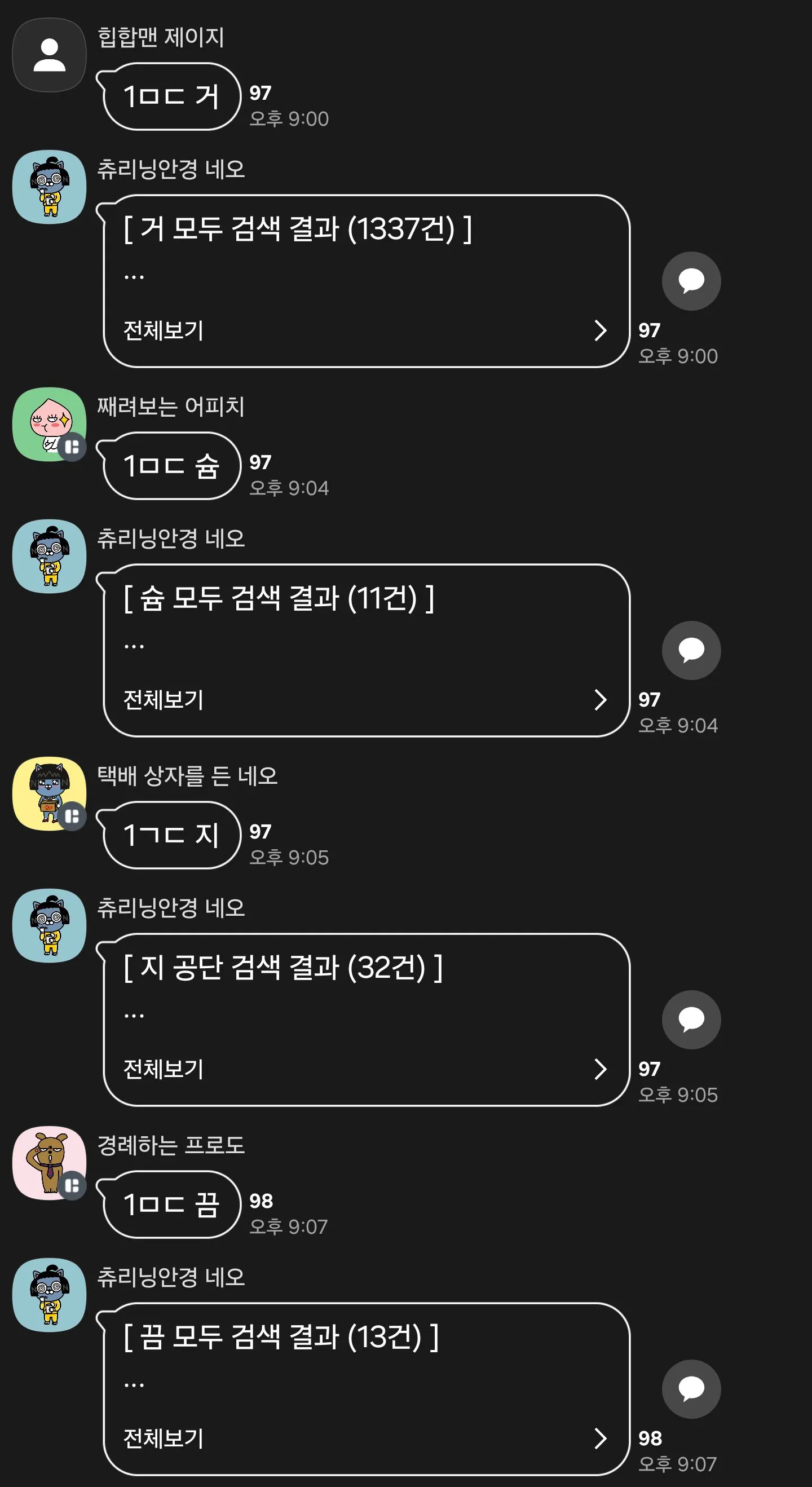Open full view of 끔 search results
Image resolution: width=812 pixels, height=1487 pixels.
(365, 1438)
